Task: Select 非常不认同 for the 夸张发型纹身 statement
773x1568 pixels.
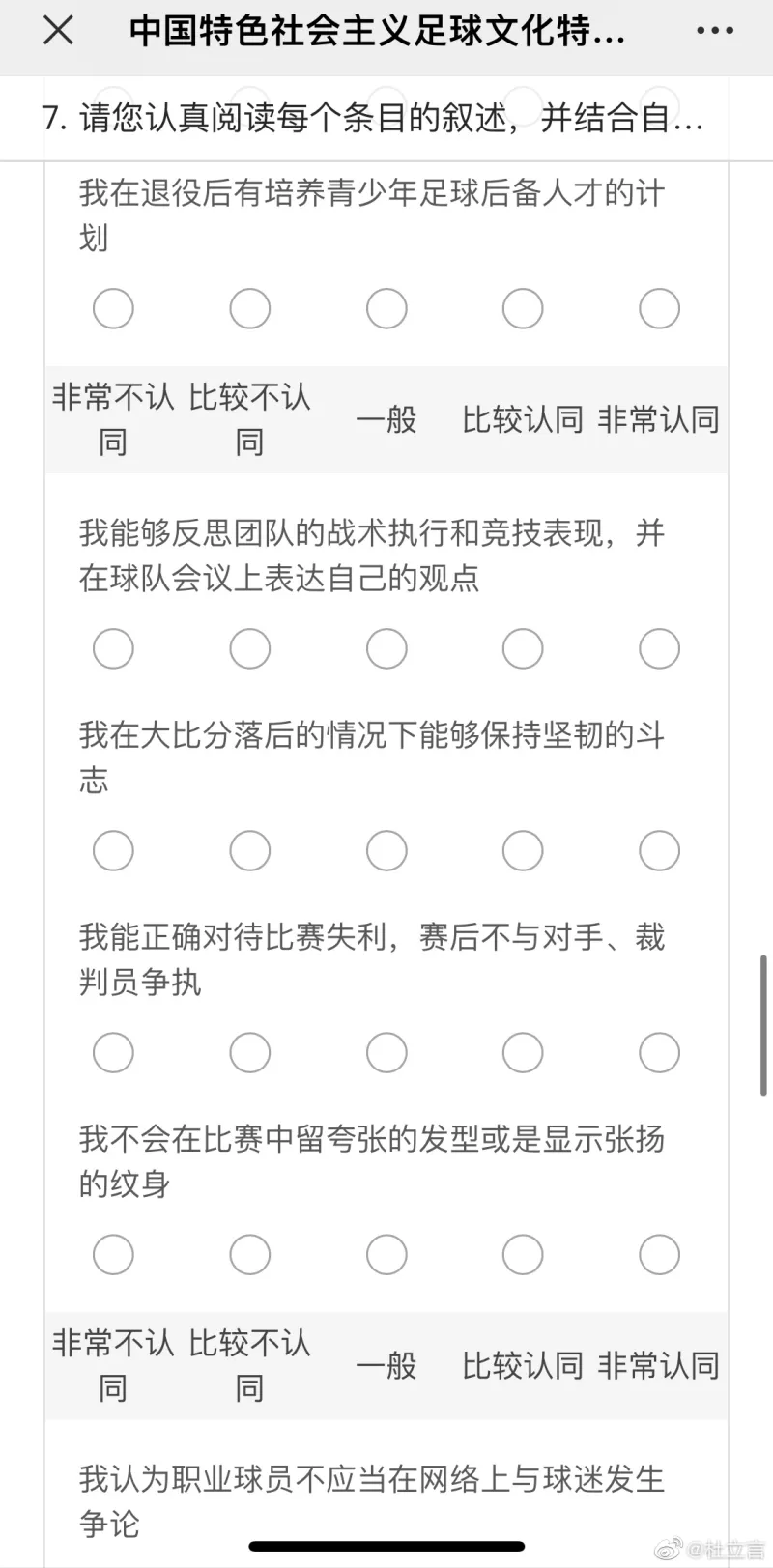Action: click(113, 1255)
